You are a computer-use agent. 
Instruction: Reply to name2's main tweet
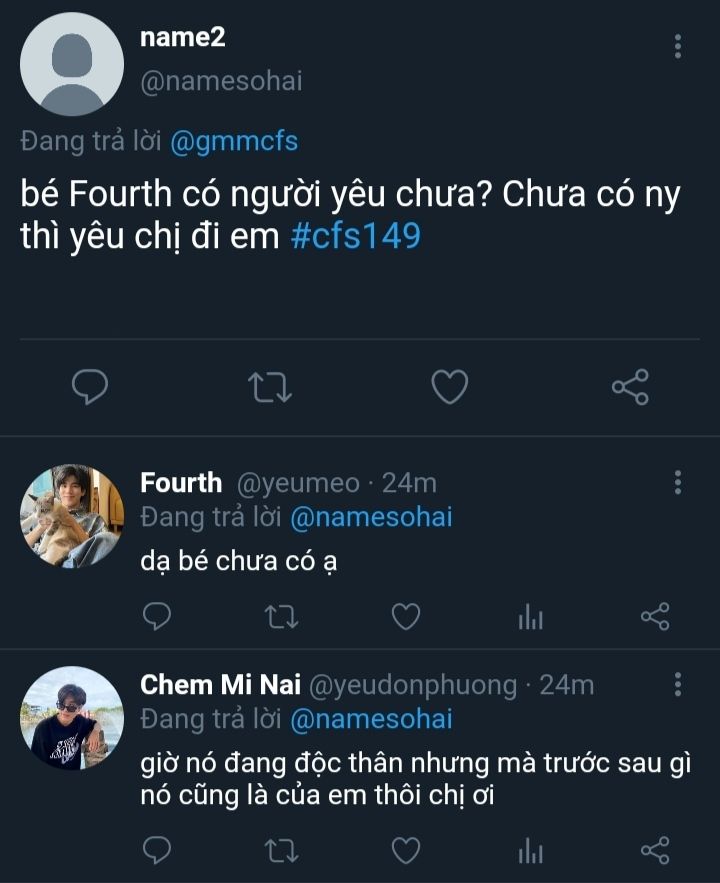tap(89, 387)
